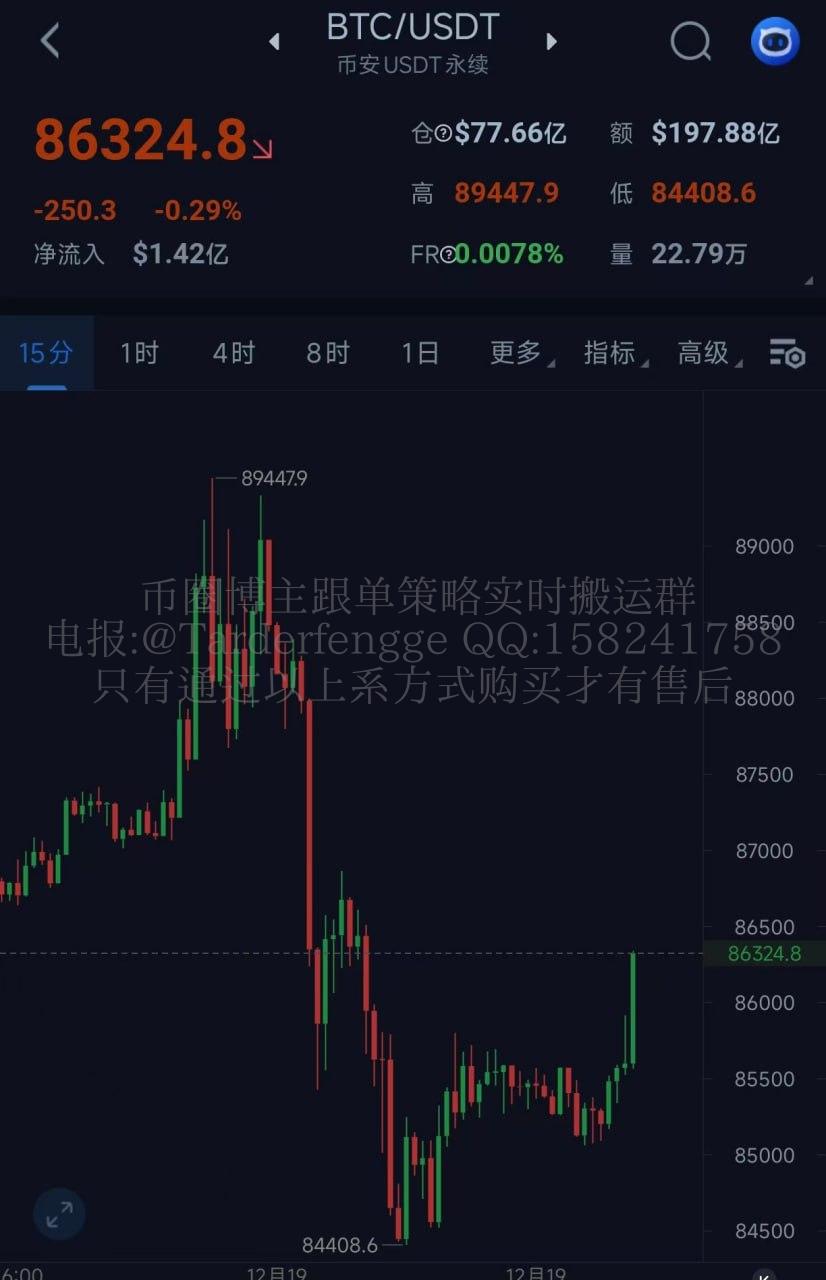This screenshot has width=826, height=1280.
Task: Open the 高级 advanced menu
Action: (704, 353)
